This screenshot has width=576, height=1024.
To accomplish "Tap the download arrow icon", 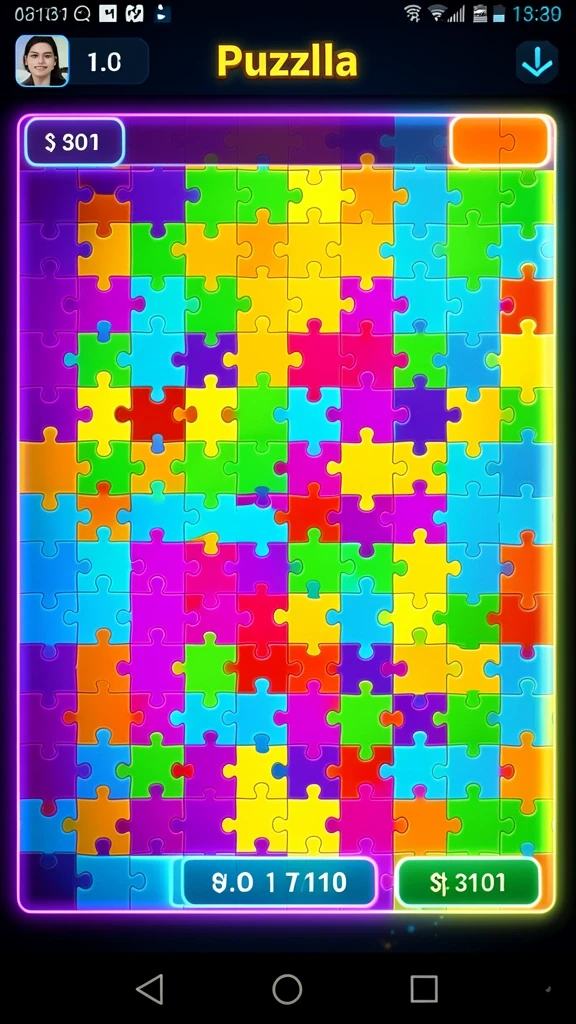I will 537,63.
